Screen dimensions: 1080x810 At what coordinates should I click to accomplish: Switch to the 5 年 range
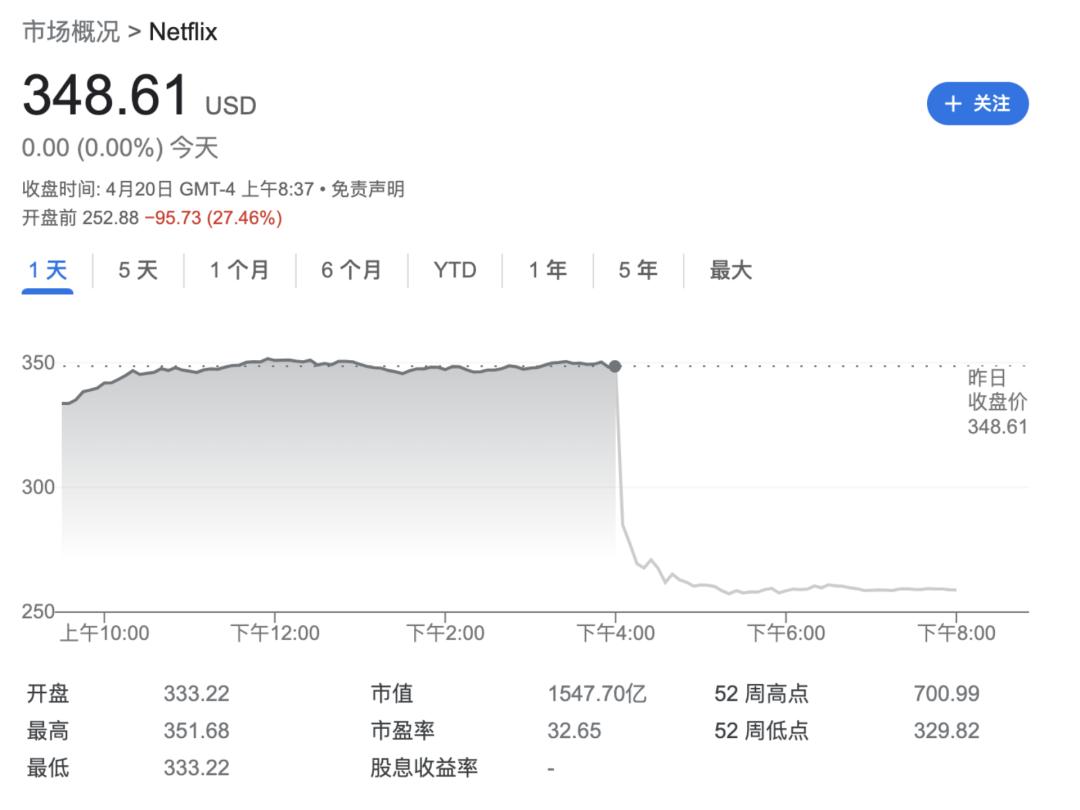(x=638, y=270)
